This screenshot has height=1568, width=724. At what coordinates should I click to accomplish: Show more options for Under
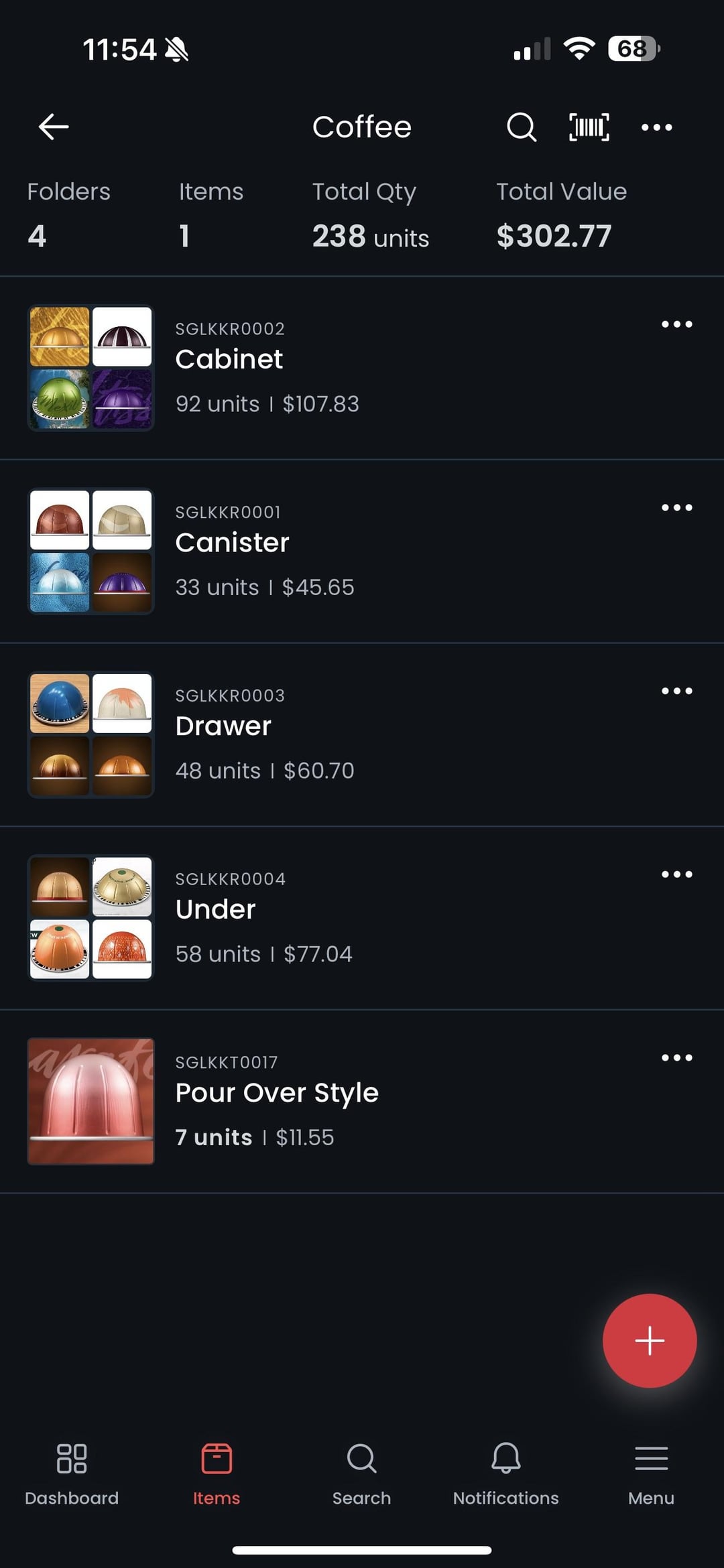coord(676,874)
